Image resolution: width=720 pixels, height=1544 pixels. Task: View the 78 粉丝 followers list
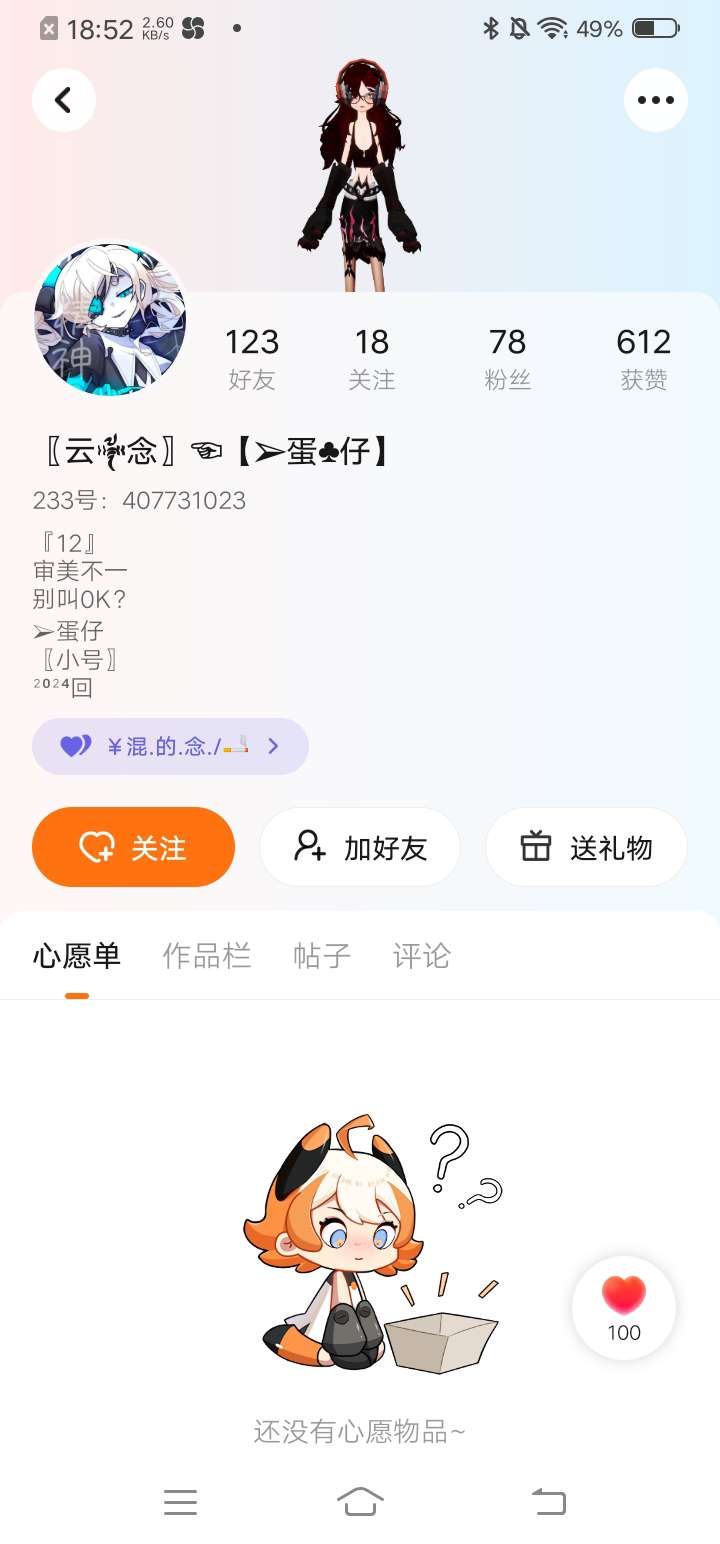tap(507, 357)
